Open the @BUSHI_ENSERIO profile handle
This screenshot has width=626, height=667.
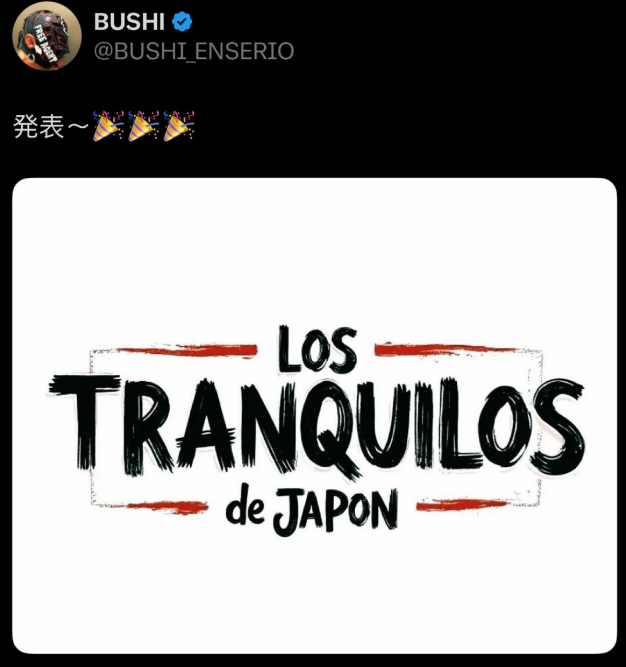click(193, 51)
